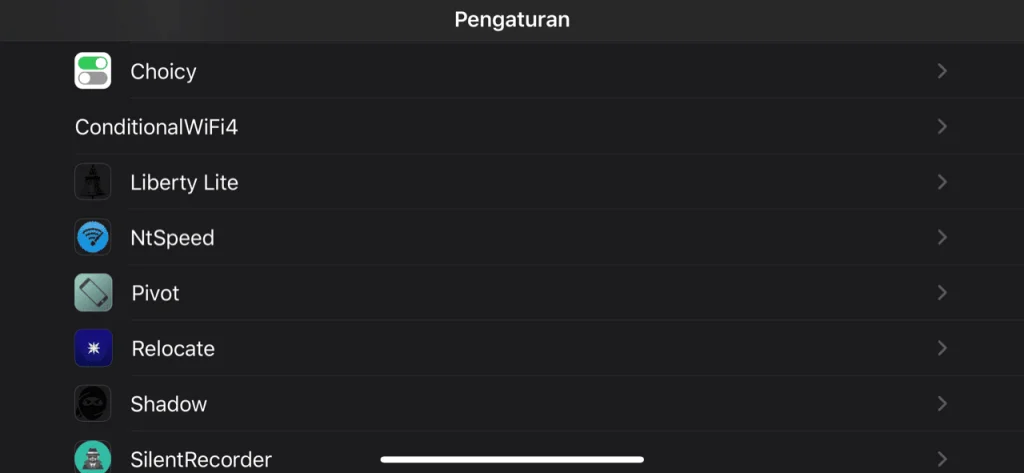Open Liberty Lite preferences
Image resolution: width=1024 pixels, height=473 pixels.
point(184,183)
